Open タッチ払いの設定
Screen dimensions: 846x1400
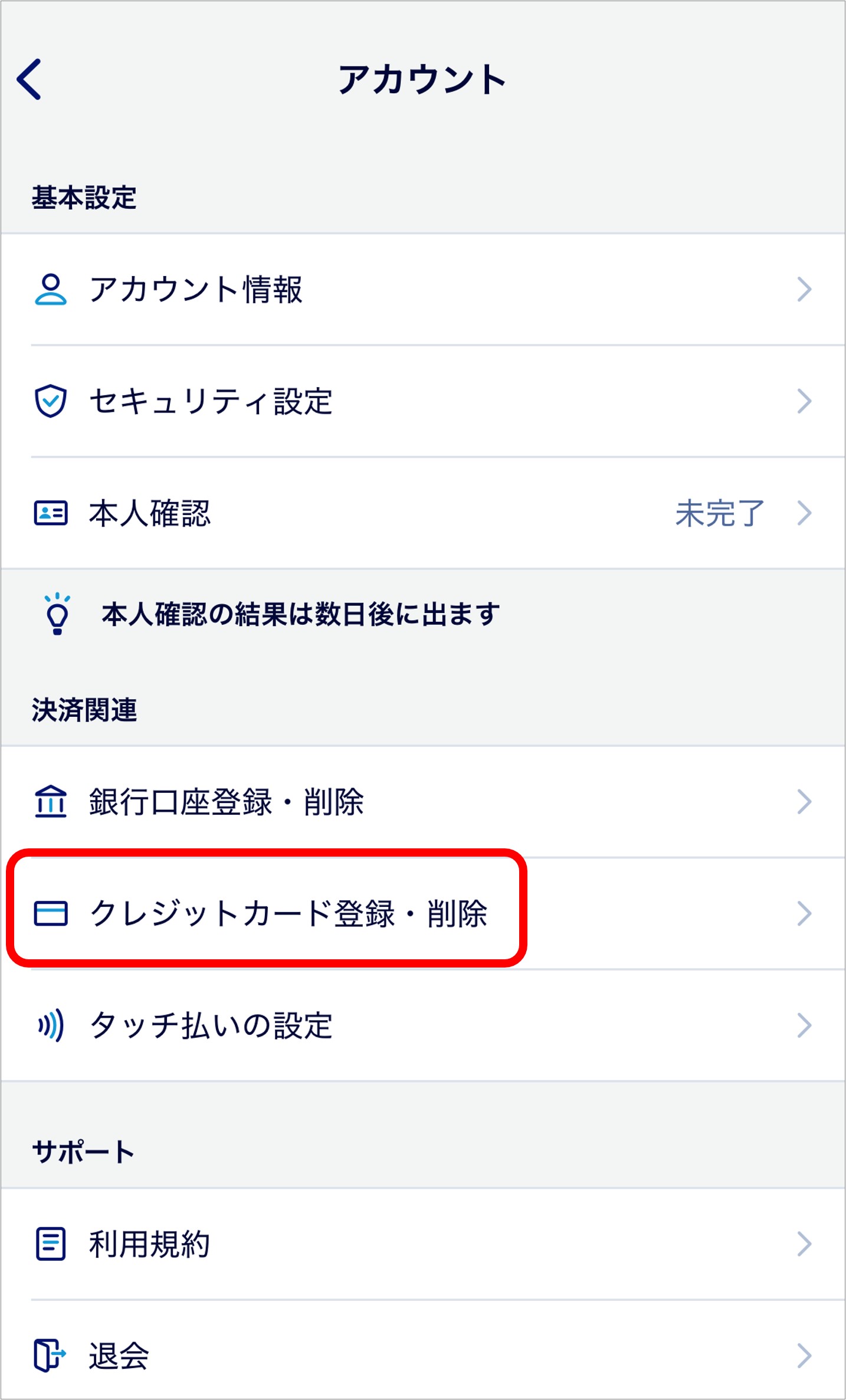click(422, 1025)
